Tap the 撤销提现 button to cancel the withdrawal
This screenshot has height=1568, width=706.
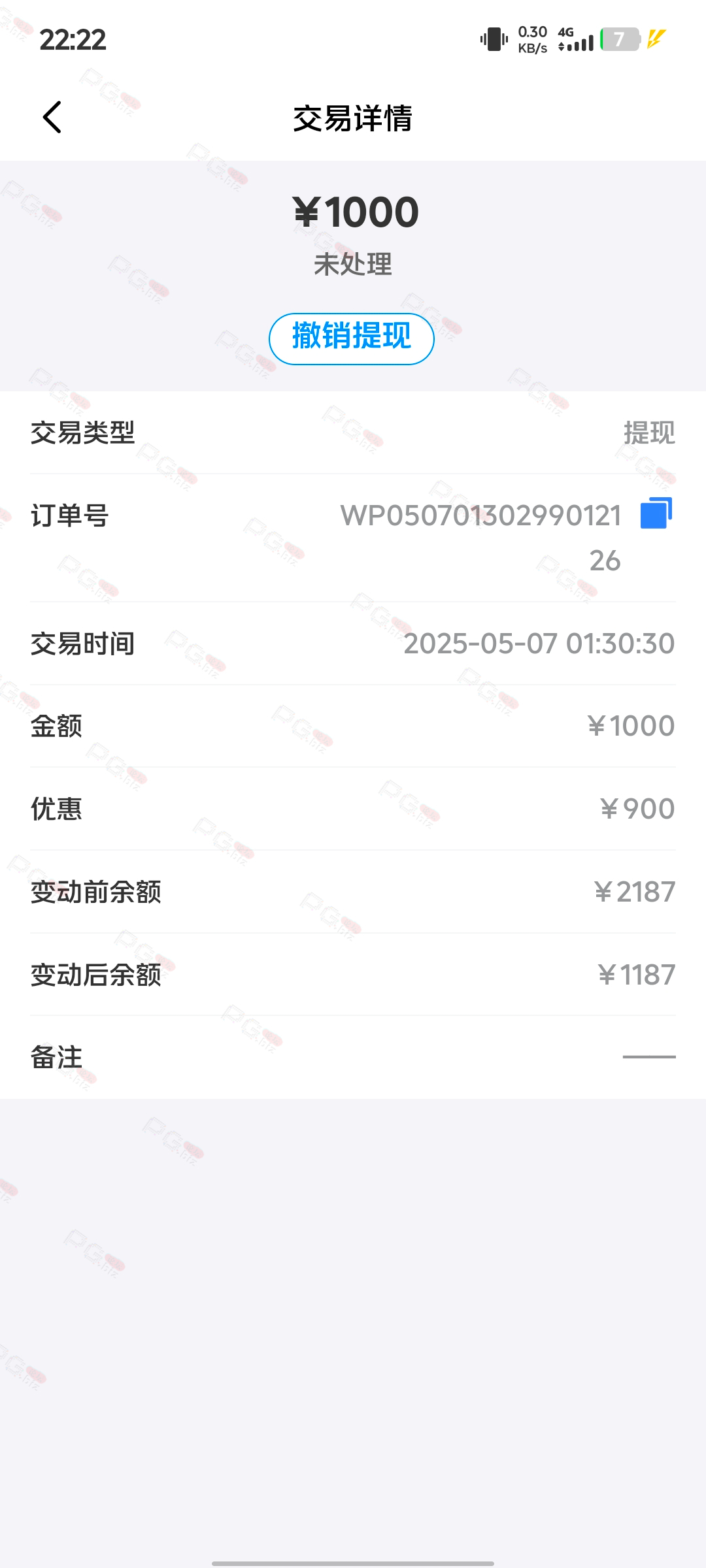[x=352, y=338]
